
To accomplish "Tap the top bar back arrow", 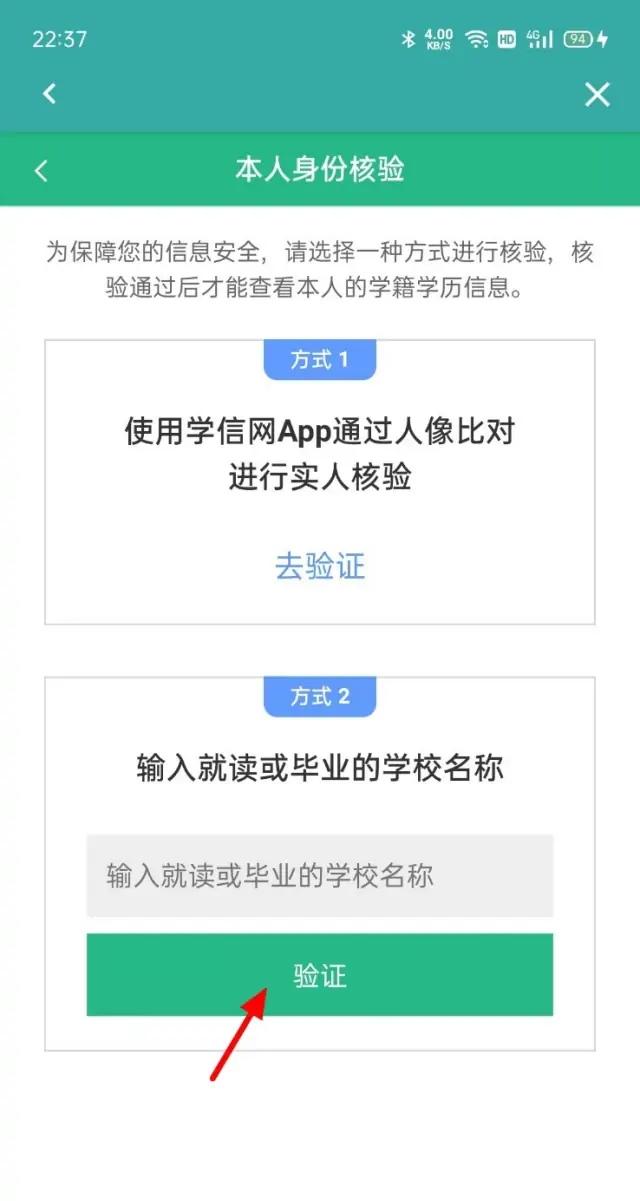I will coord(49,94).
